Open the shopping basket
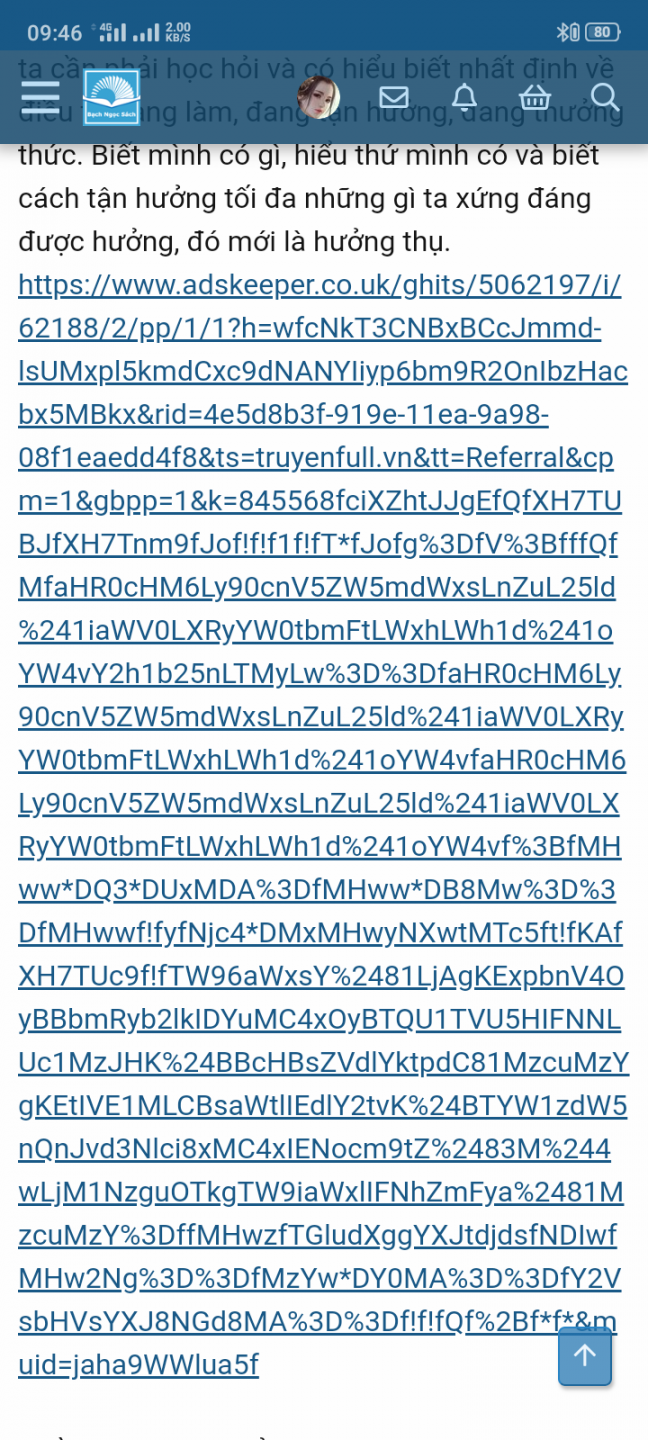648x1440 pixels. 535,98
